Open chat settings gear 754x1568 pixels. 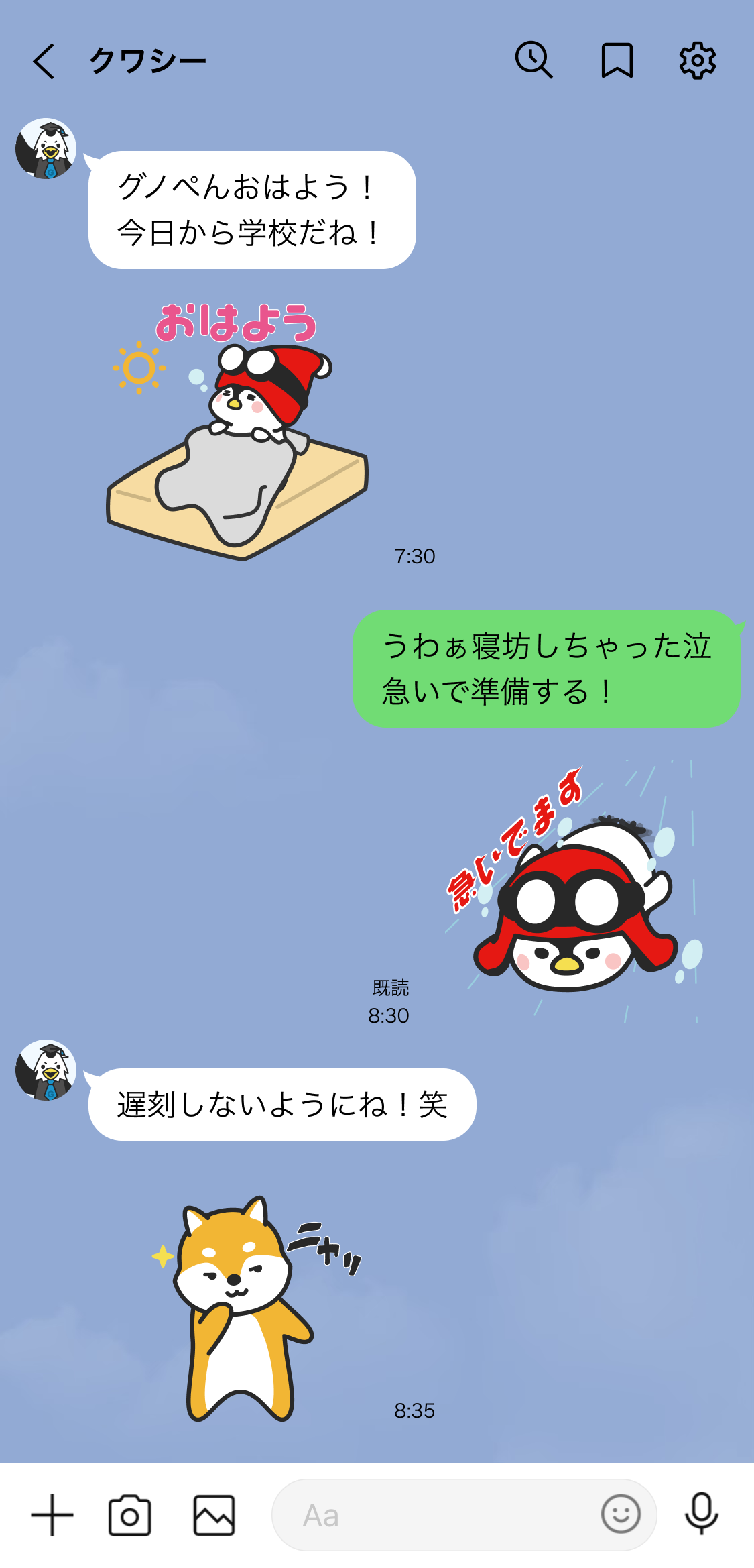tap(698, 60)
